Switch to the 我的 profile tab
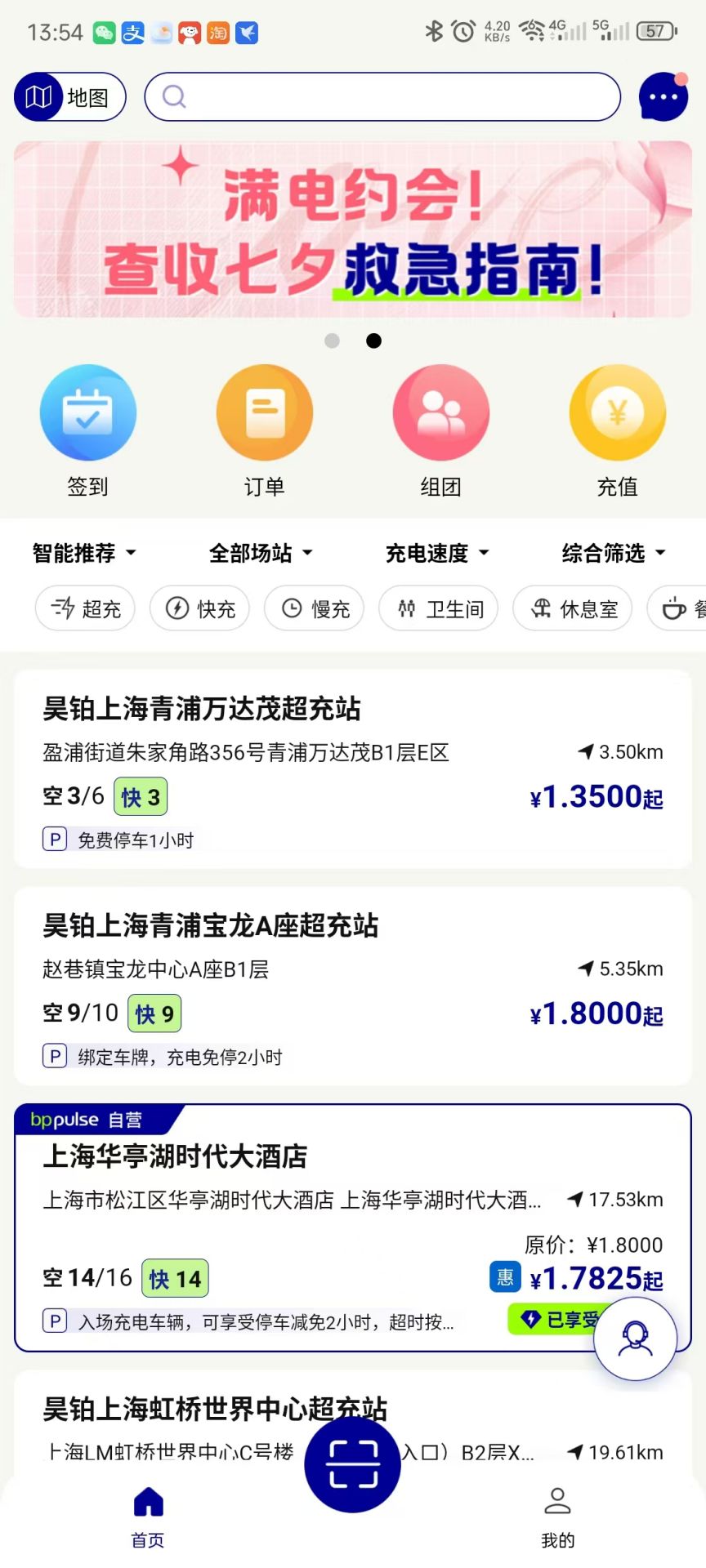 556,1519
